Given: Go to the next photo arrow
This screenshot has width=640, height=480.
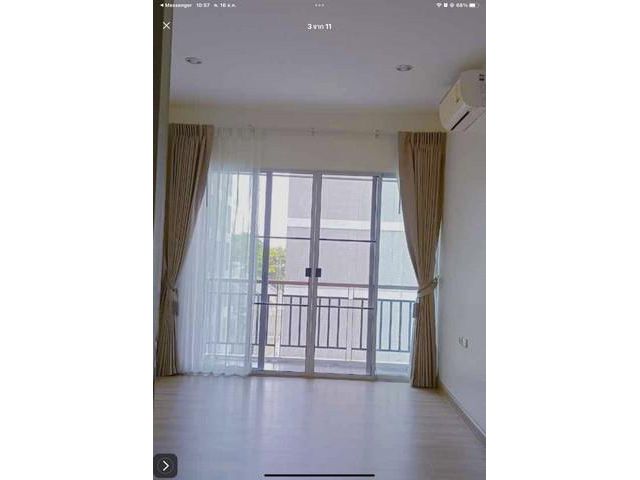Looking at the screenshot, I should pyautogui.click(x=166, y=465).
